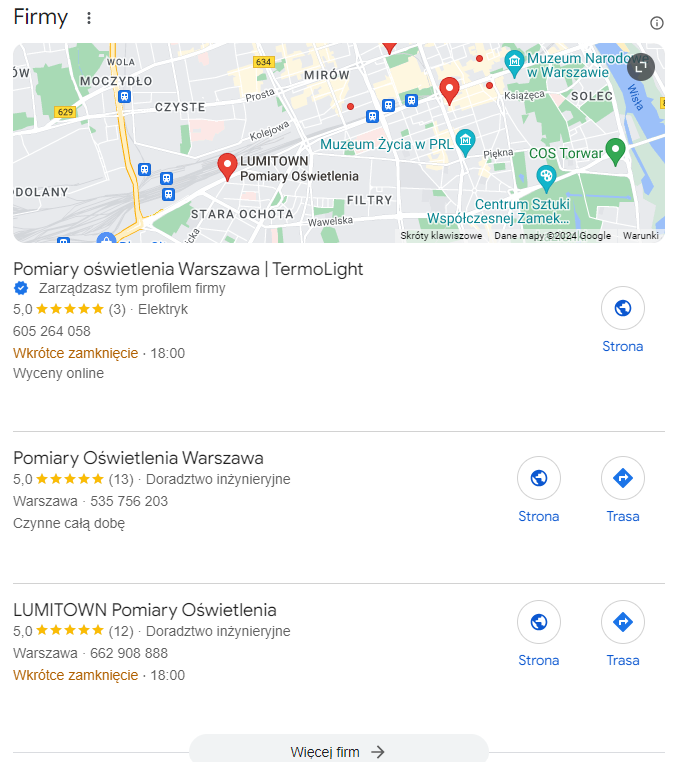This screenshot has width=682, height=762.
Task: Open the LUMITOWN Pomiary Oświetlenia listing
Action: click(144, 610)
